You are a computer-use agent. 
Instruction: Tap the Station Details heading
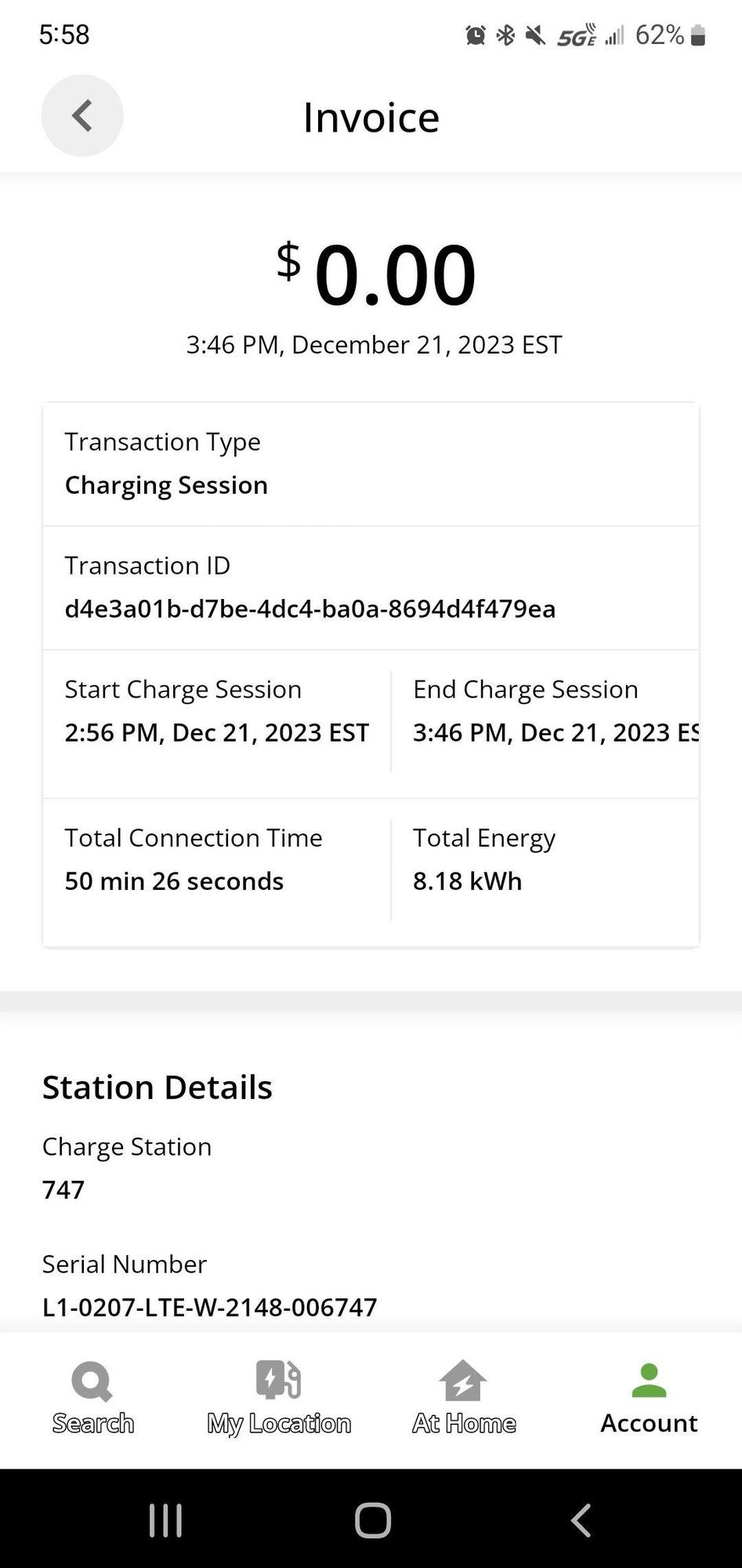click(x=157, y=1087)
